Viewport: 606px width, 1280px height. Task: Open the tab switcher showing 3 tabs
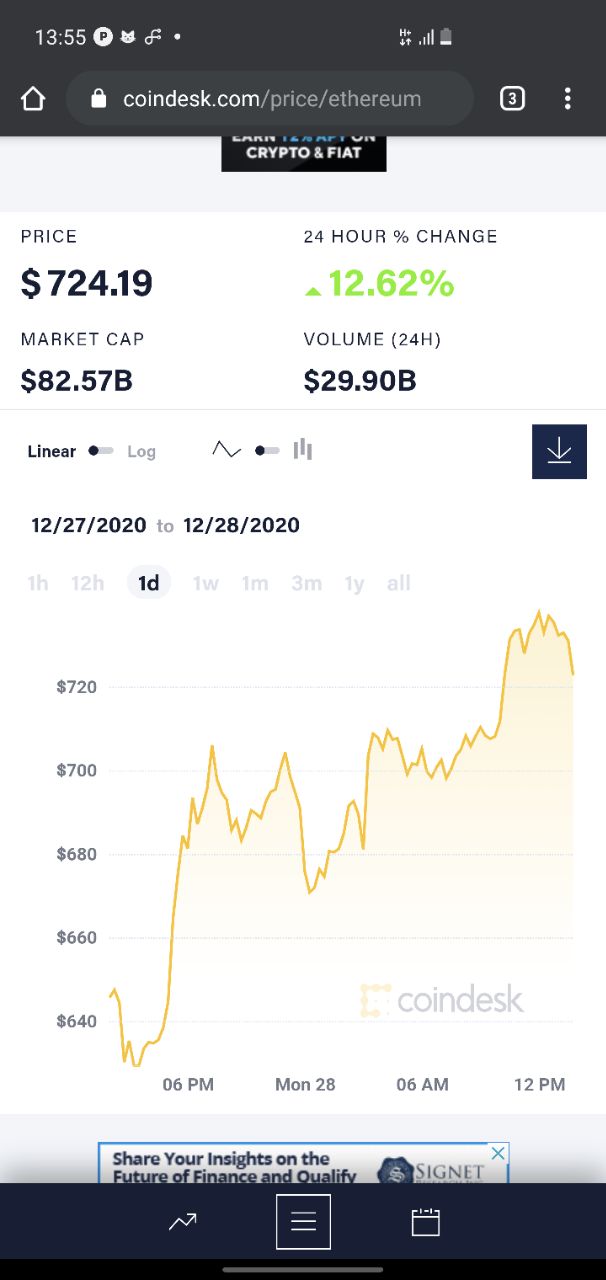pyautogui.click(x=512, y=98)
